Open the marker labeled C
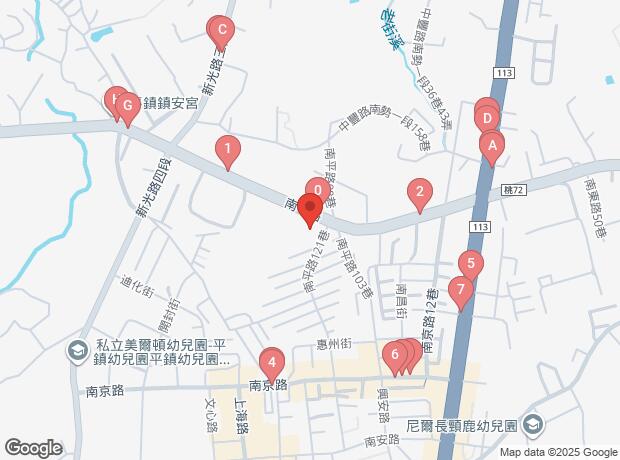This screenshot has height=460, width=620. pyautogui.click(x=220, y=29)
